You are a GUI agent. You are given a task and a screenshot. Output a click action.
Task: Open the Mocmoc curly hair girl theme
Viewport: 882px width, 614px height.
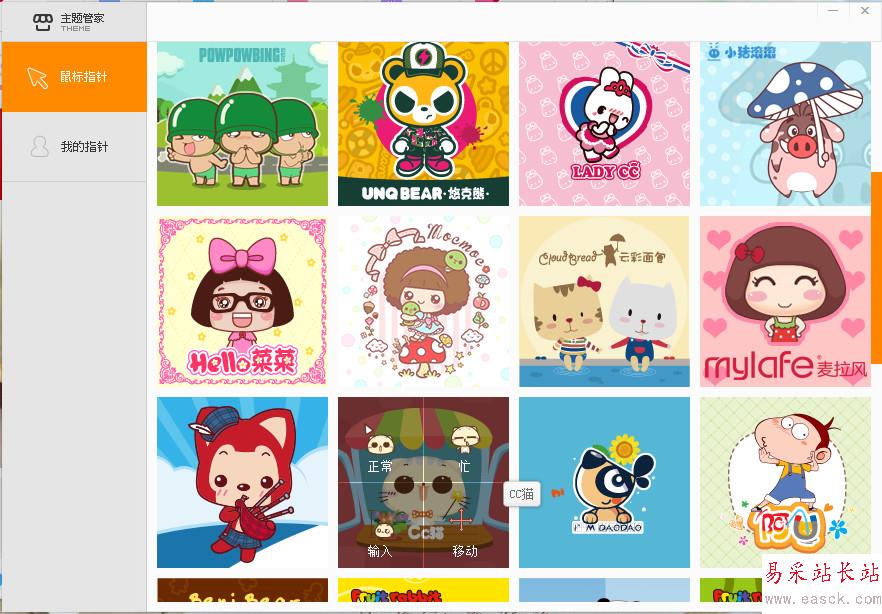(423, 301)
